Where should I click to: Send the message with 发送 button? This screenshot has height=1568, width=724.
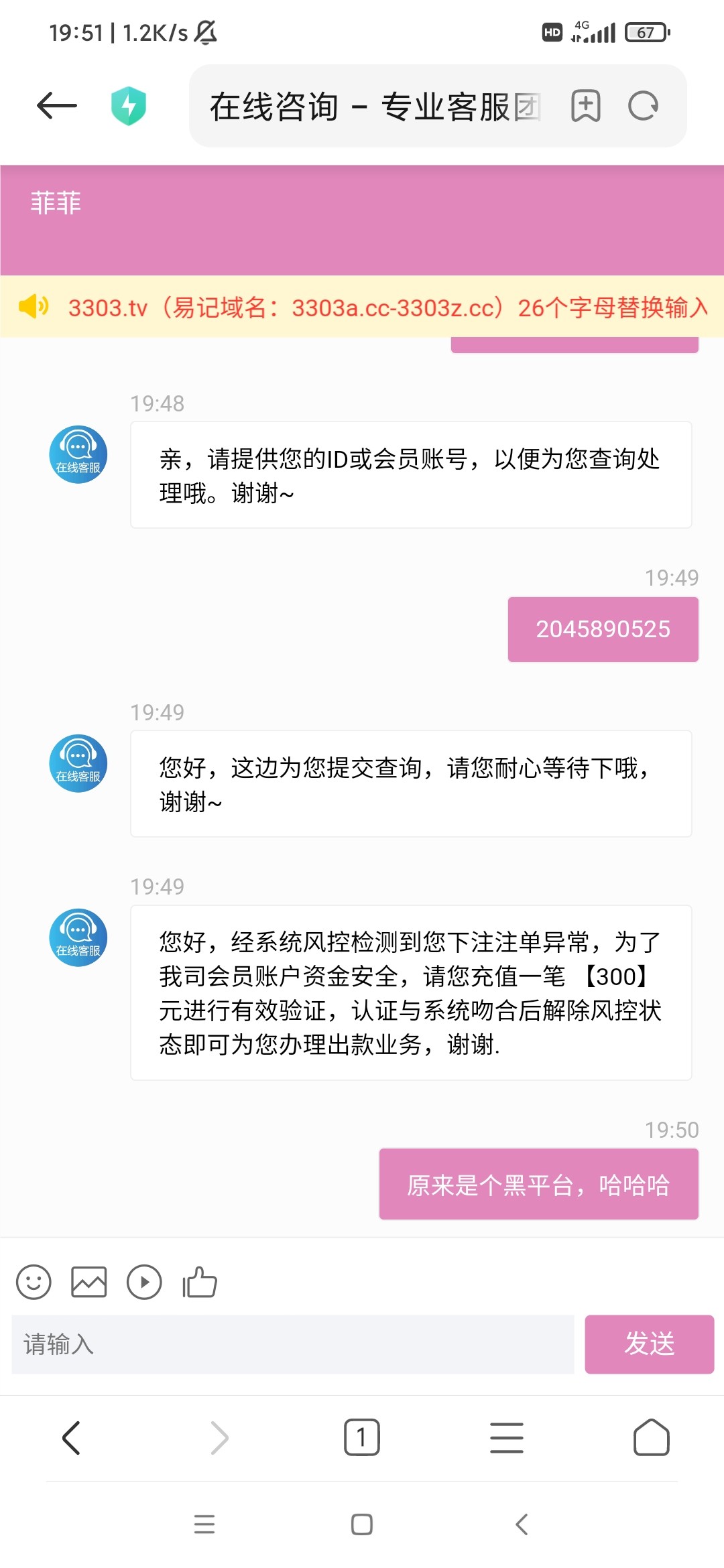[x=649, y=1344]
